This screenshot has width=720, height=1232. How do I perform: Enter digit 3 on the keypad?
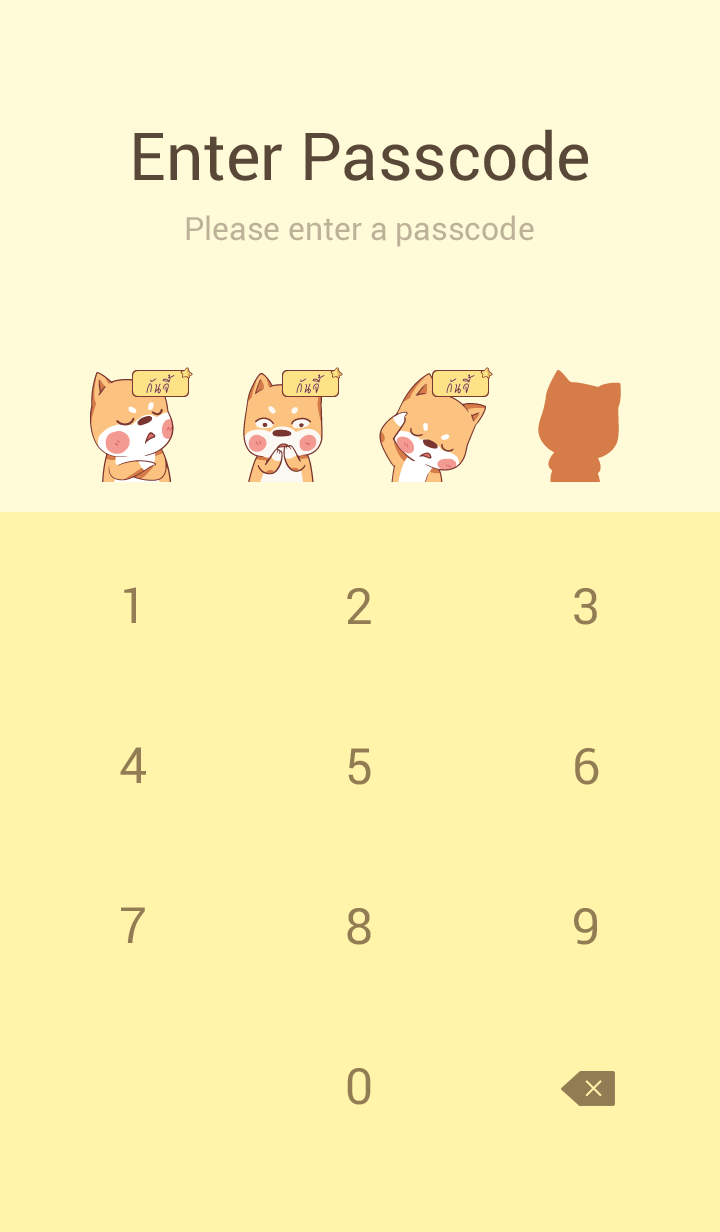tap(586, 607)
